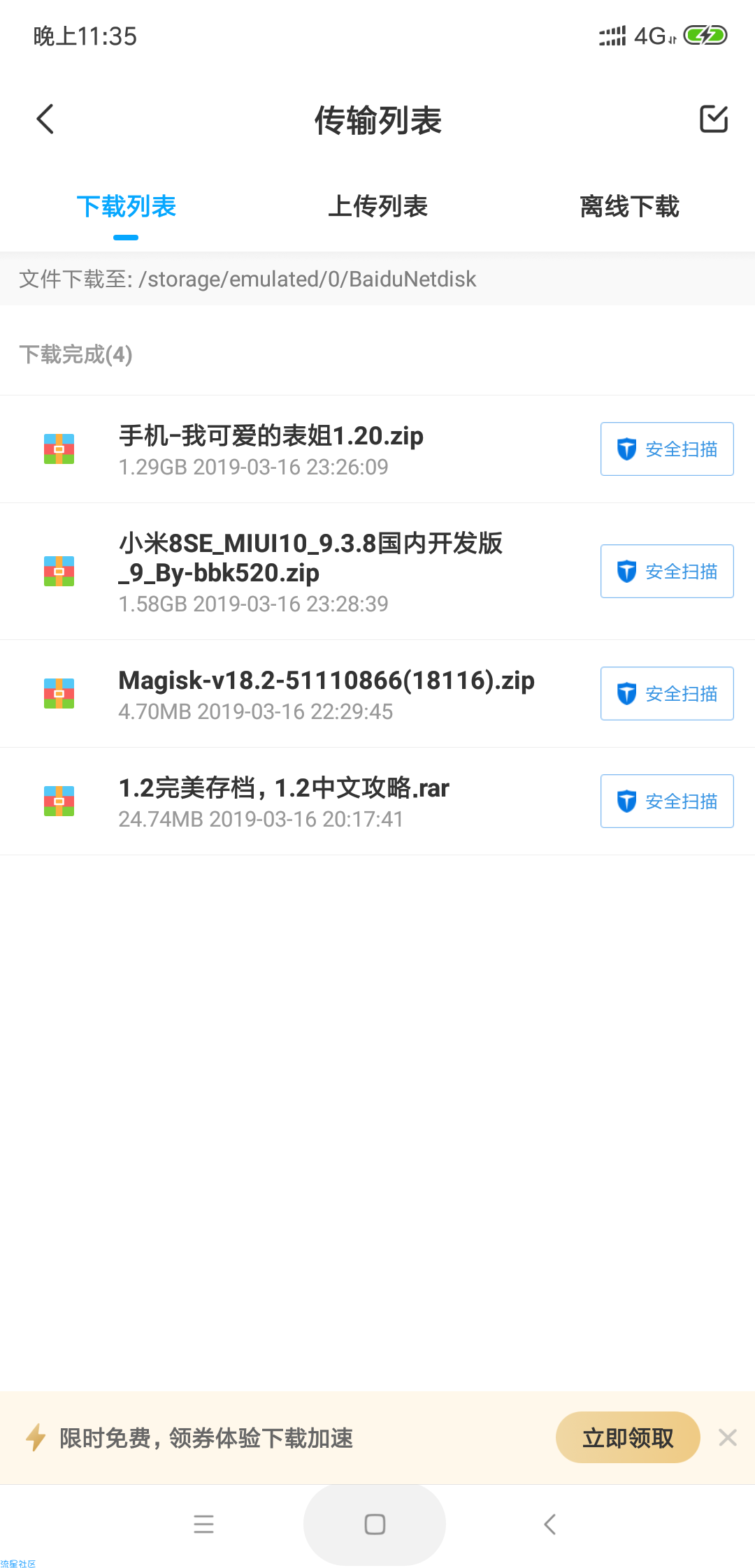Switch to the 上传列表 tab

pos(377,206)
